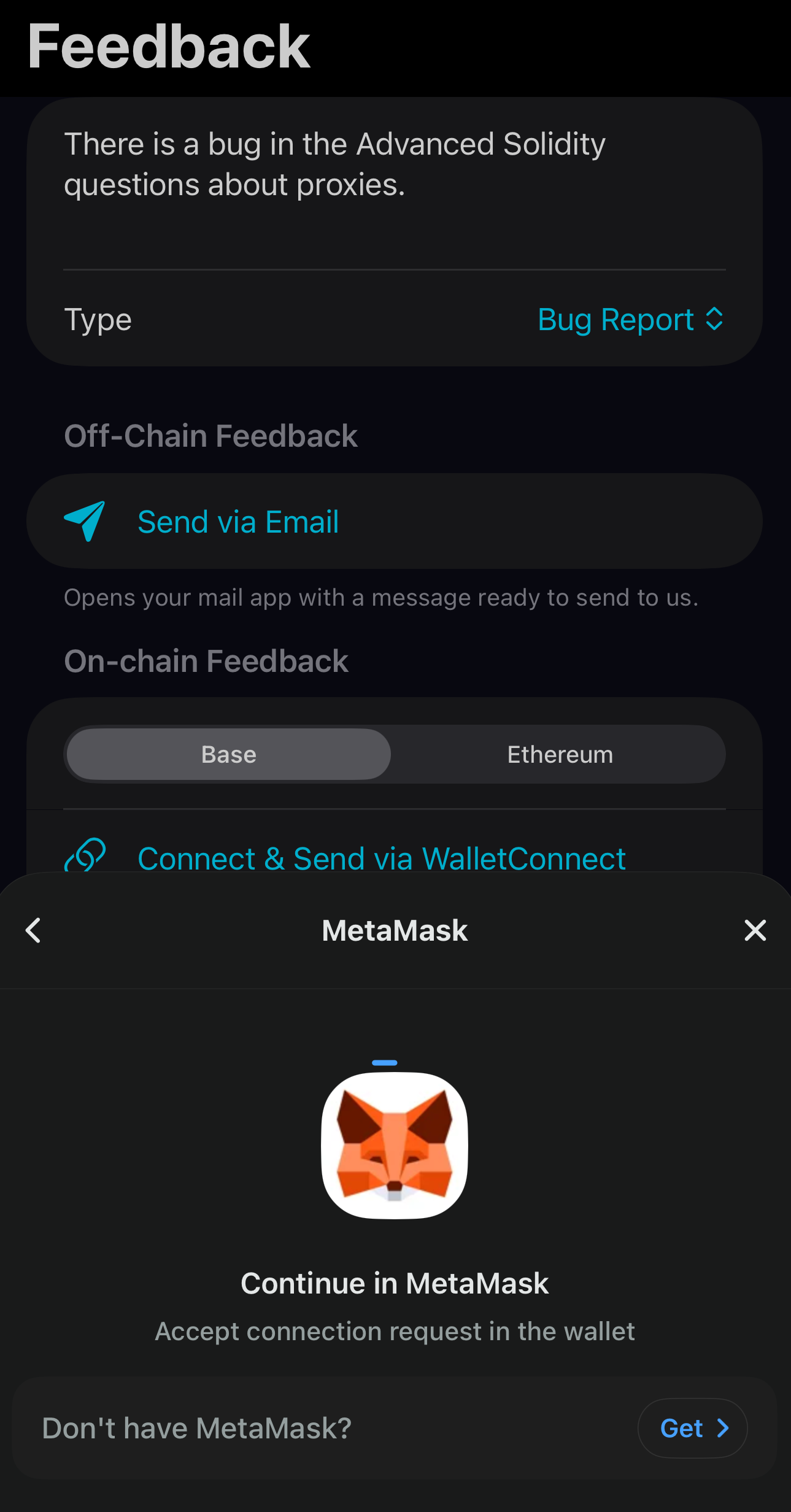Select the Base network option
Image resolution: width=791 pixels, height=1512 pixels.
228,754
